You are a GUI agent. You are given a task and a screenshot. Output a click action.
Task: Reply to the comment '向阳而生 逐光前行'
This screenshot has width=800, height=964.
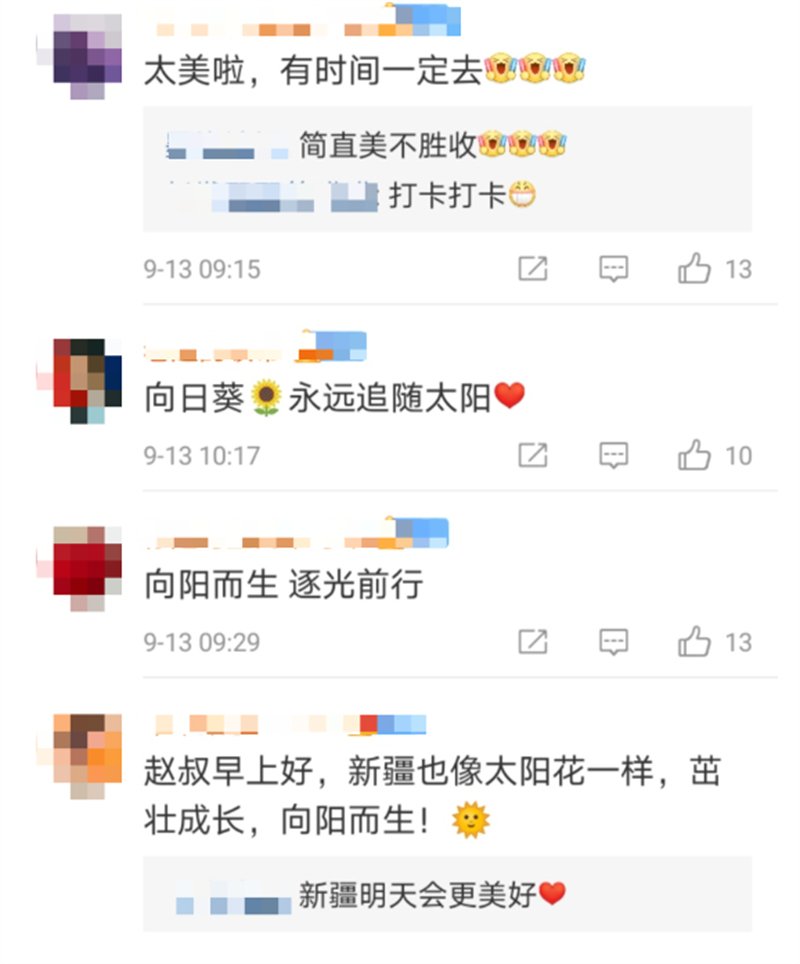tap(613, 641)
